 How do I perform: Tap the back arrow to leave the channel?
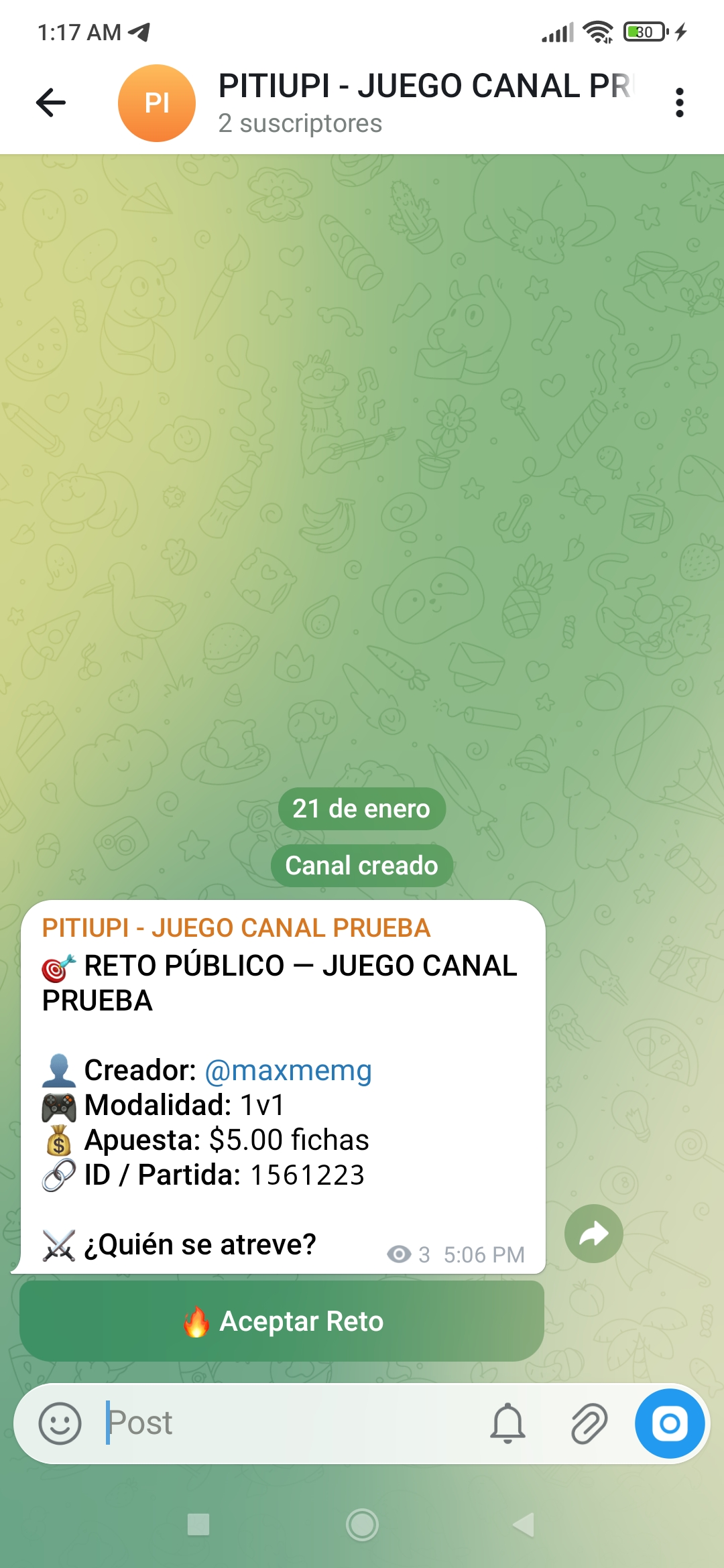[50, 102]
